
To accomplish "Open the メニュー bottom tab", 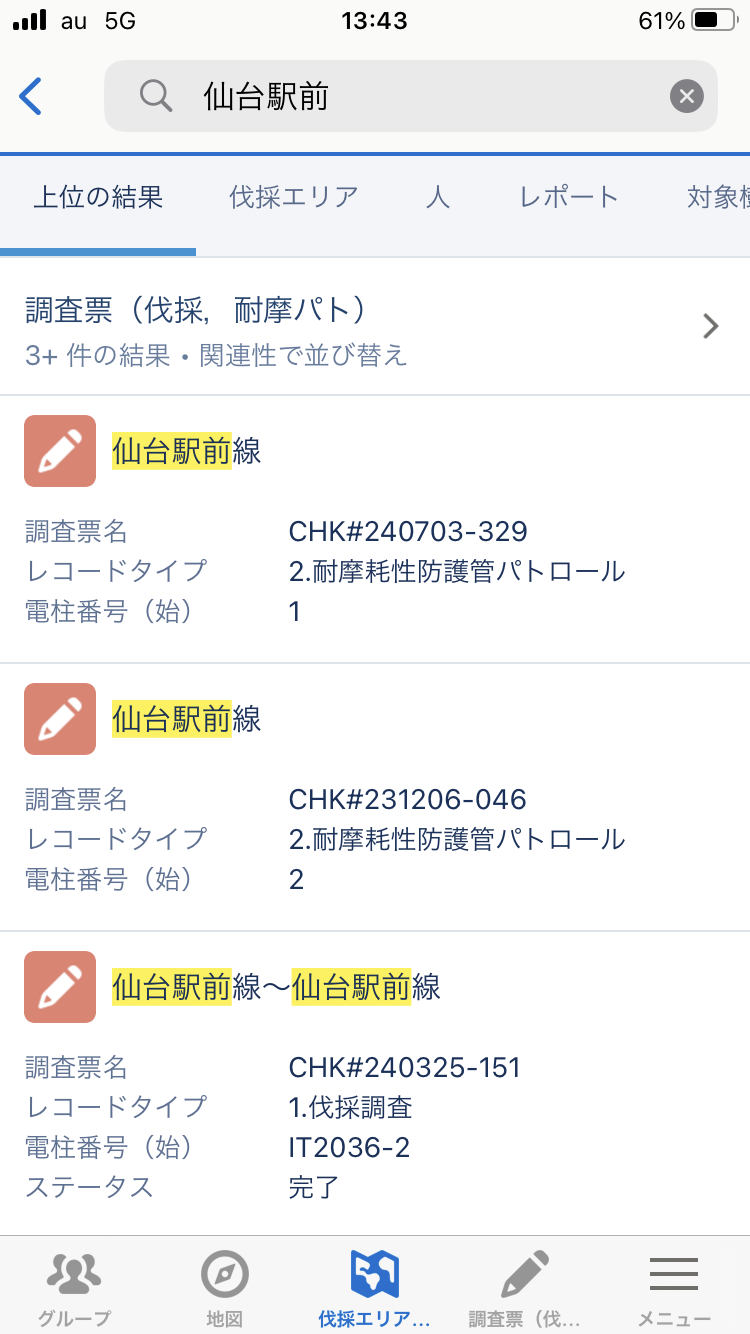I will (674, 1287).
